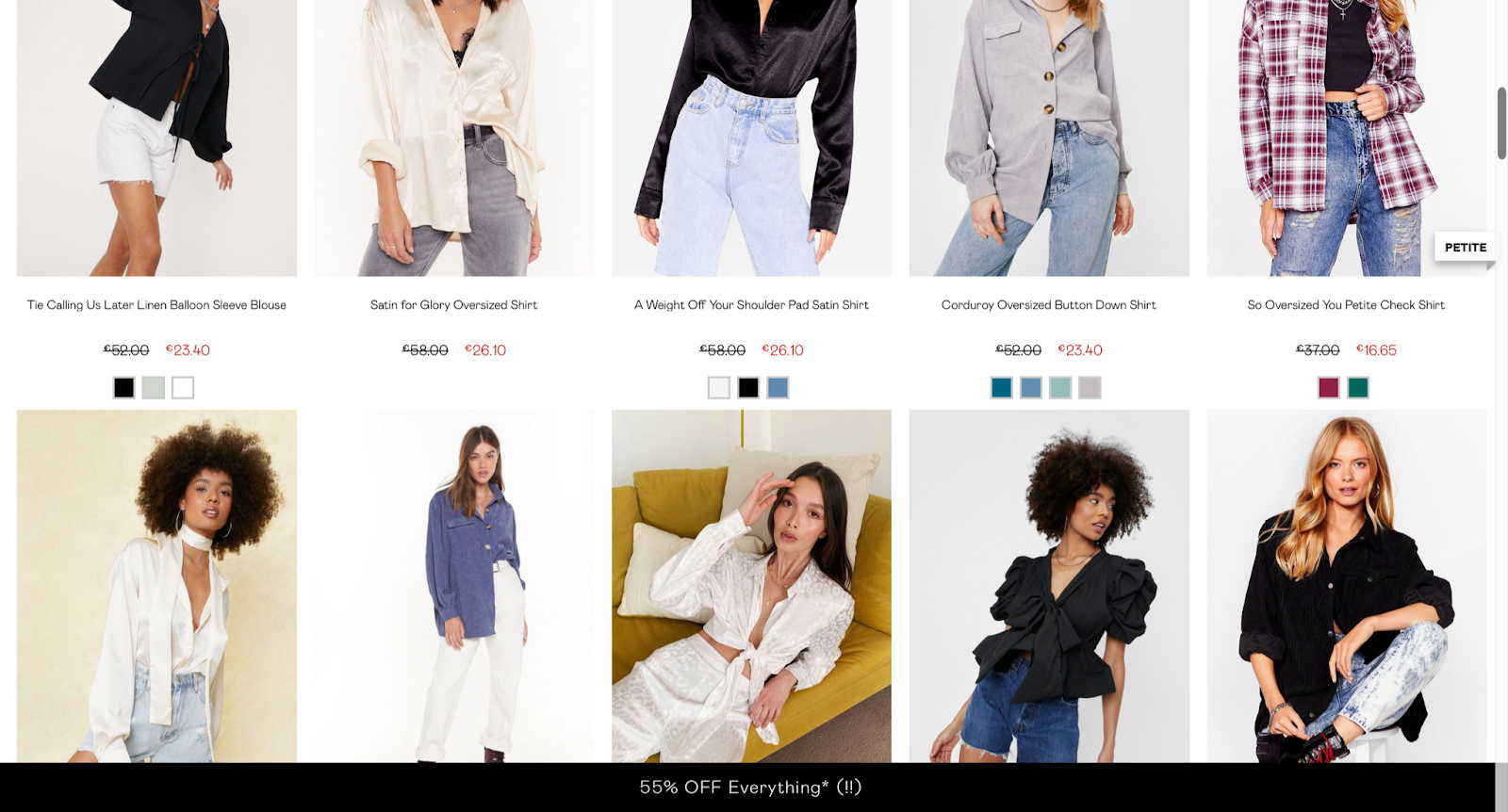Open the blue corduroy shirt product tile
Viewport: 1508px width, 812px height.
(x=453, y=584)
